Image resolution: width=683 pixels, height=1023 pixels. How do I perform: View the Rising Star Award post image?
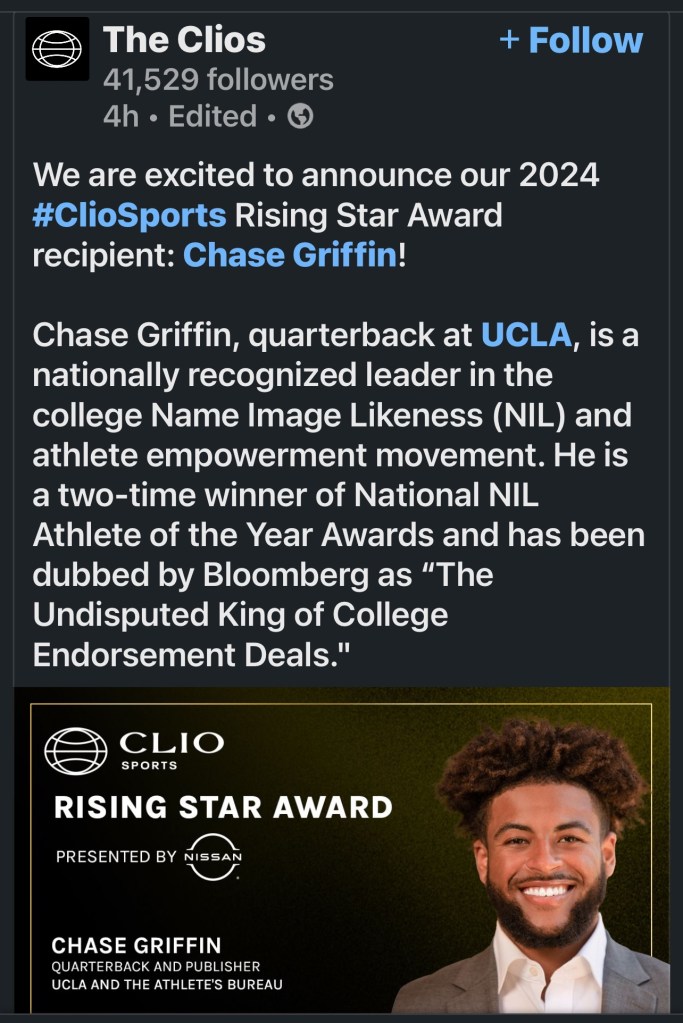point(341,850)
